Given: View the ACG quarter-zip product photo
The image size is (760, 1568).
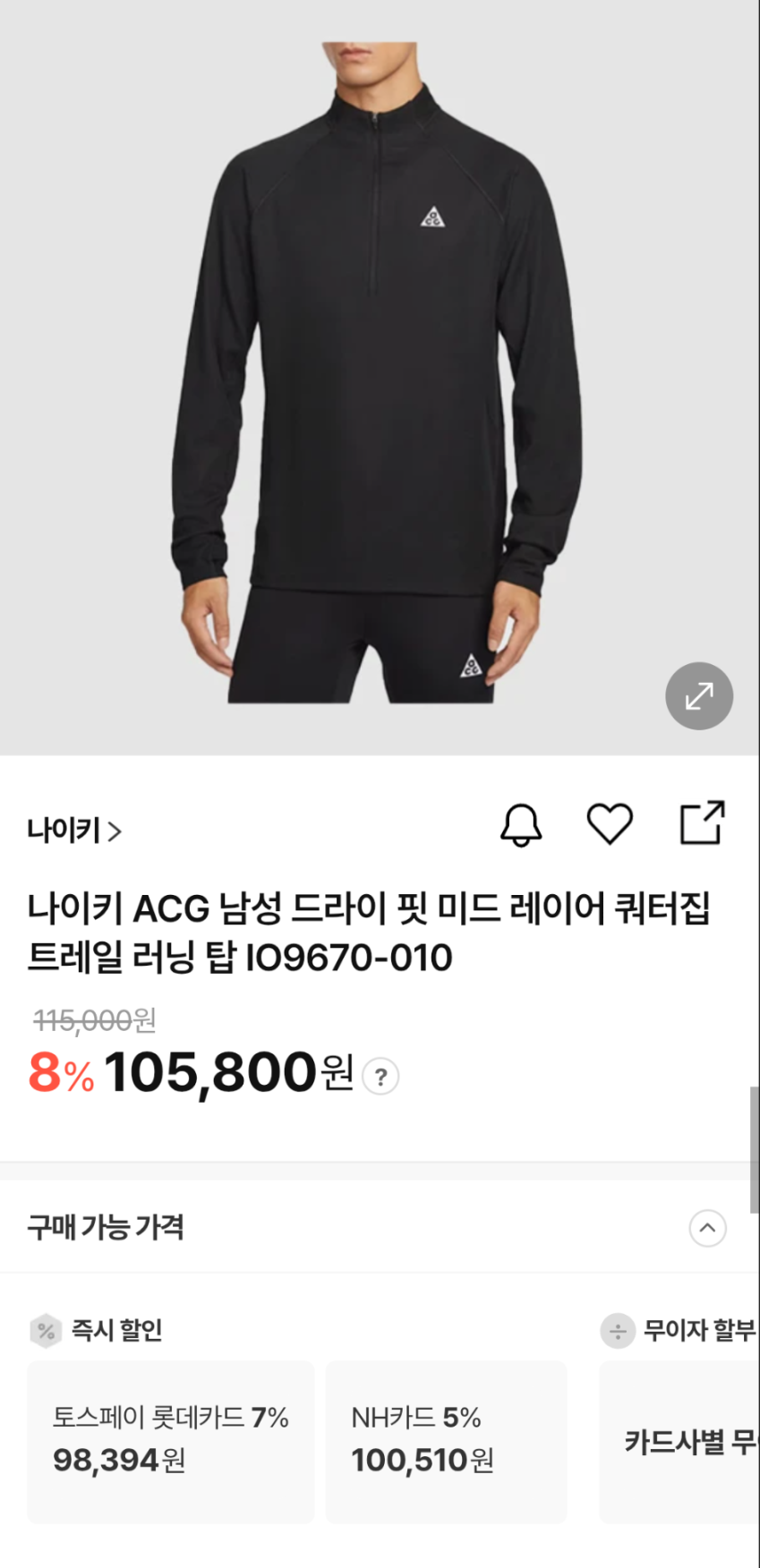Looking at the screenshot, I should 380,376.
